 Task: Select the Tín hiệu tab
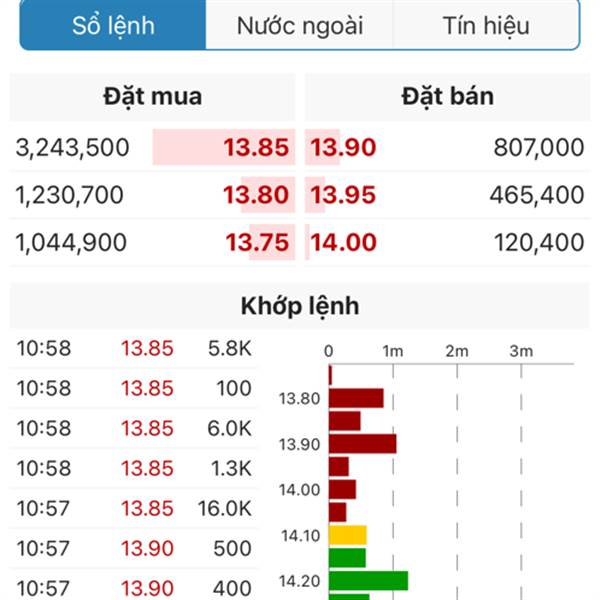485,25
